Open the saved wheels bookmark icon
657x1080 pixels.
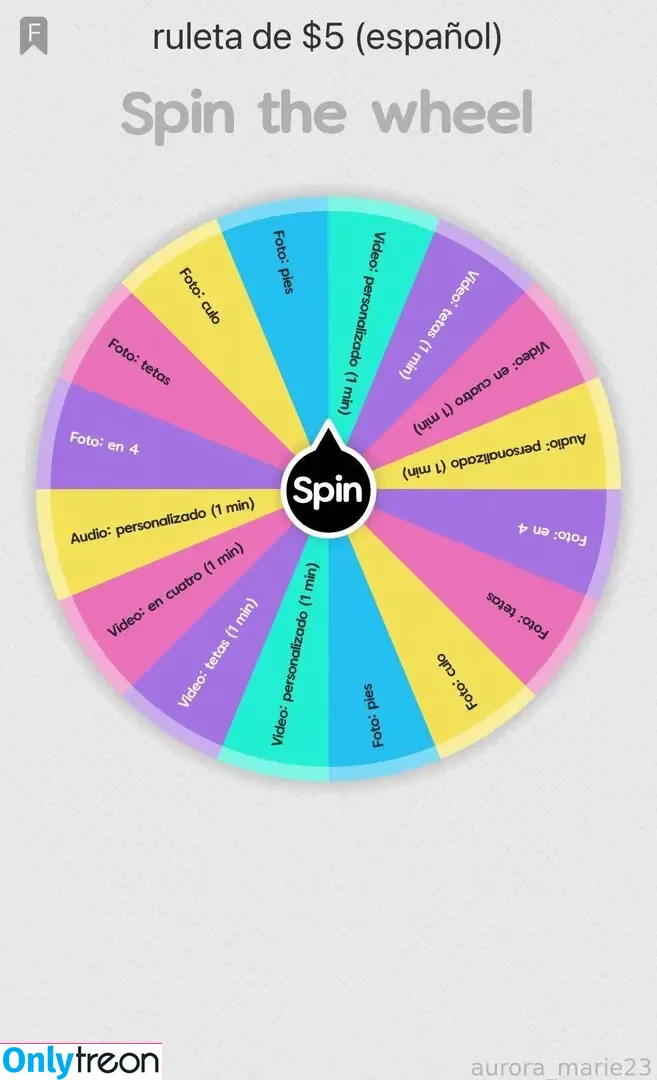pyautogui.click(x=33, y=37)
